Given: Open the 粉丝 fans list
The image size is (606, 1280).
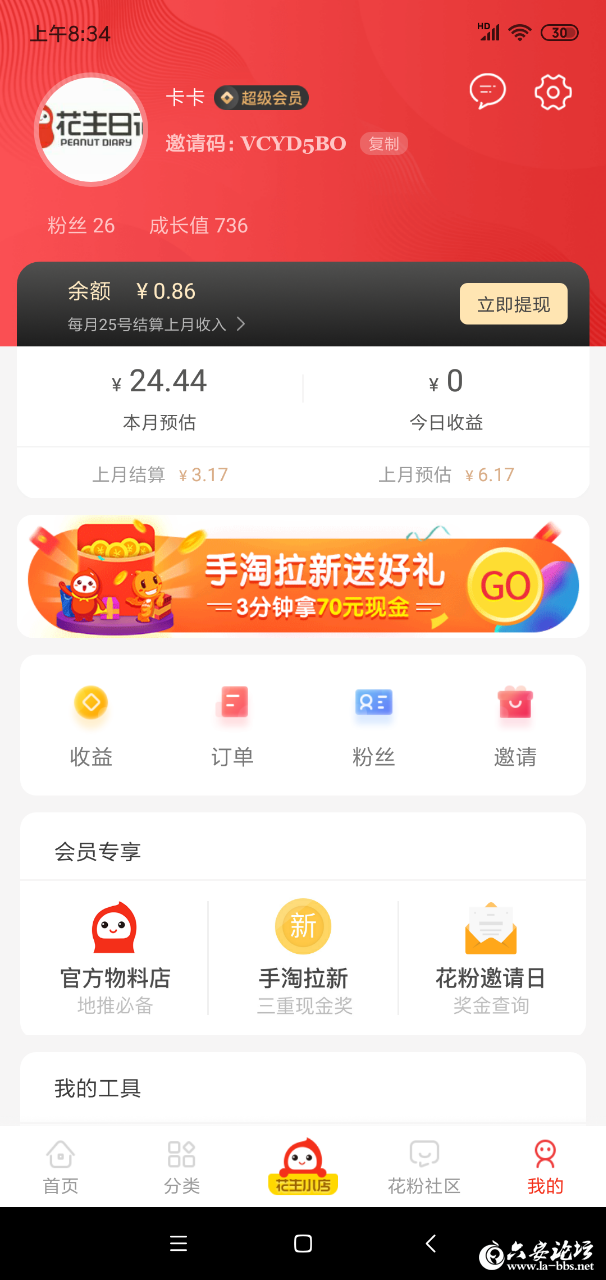Looking at the screenshot, I should pos(374,725).
